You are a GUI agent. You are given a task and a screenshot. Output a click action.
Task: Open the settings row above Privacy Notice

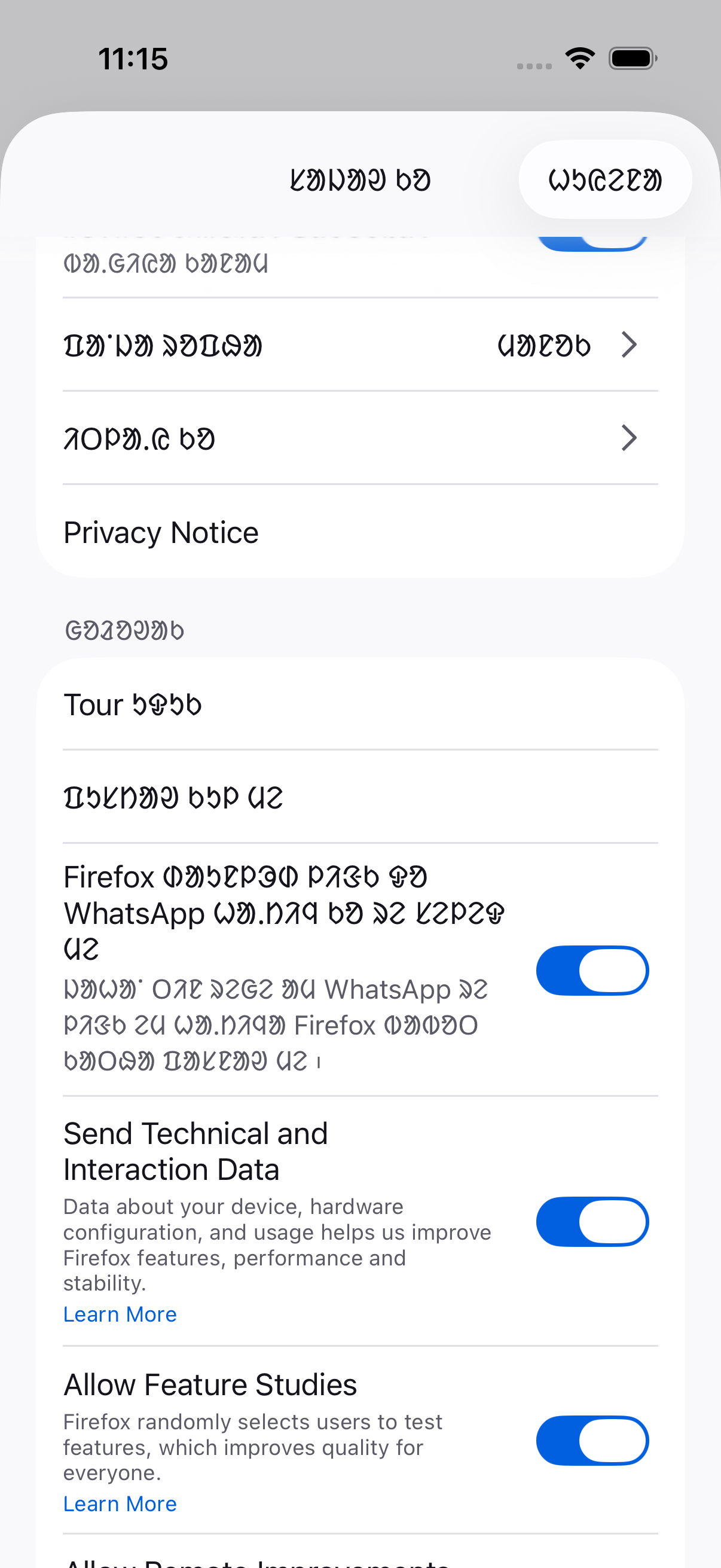point(360,438)
